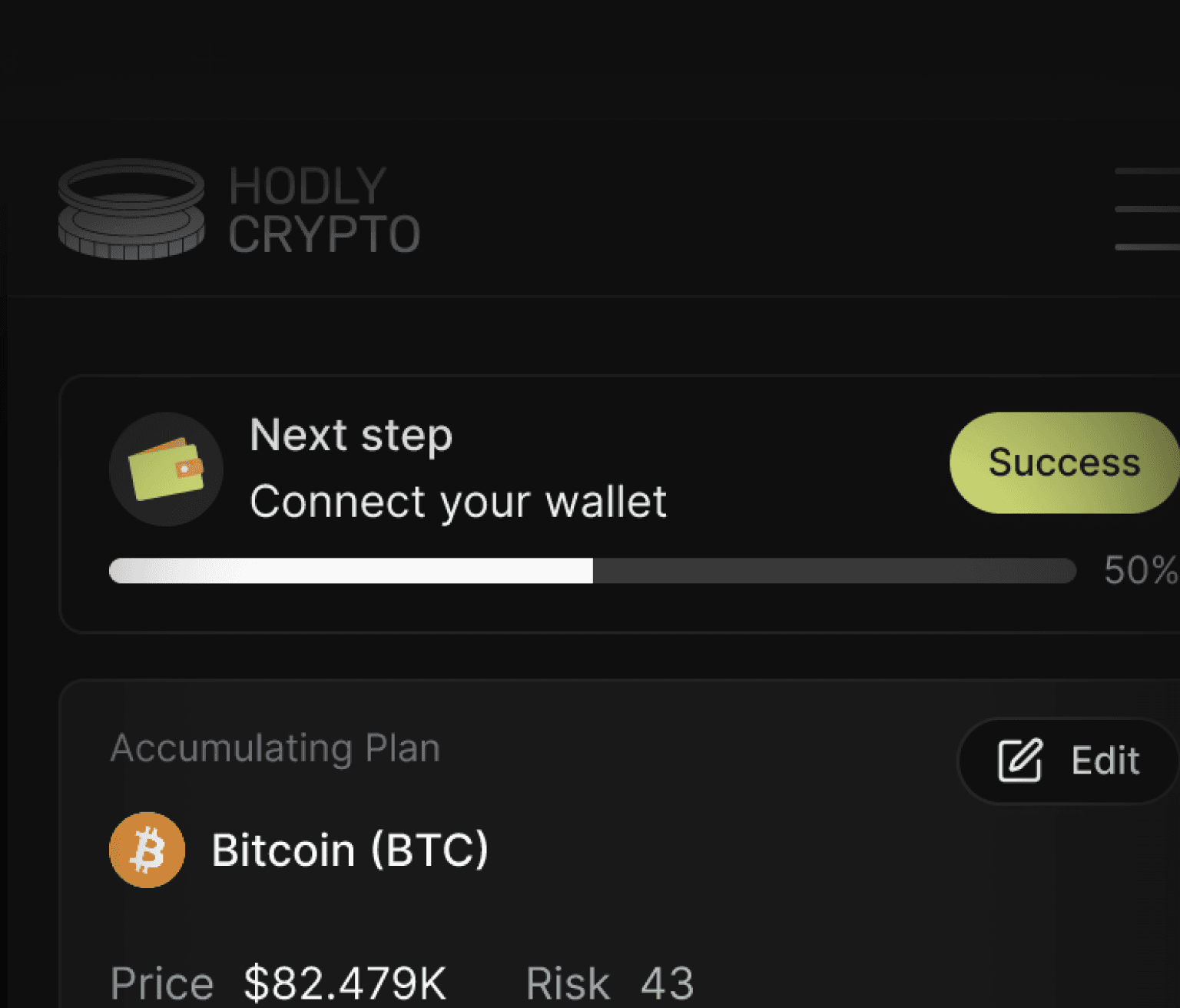Edit the Accumulating Plan
This screenshot has width=1180, height=1008.
click(x=1068, y=761)
